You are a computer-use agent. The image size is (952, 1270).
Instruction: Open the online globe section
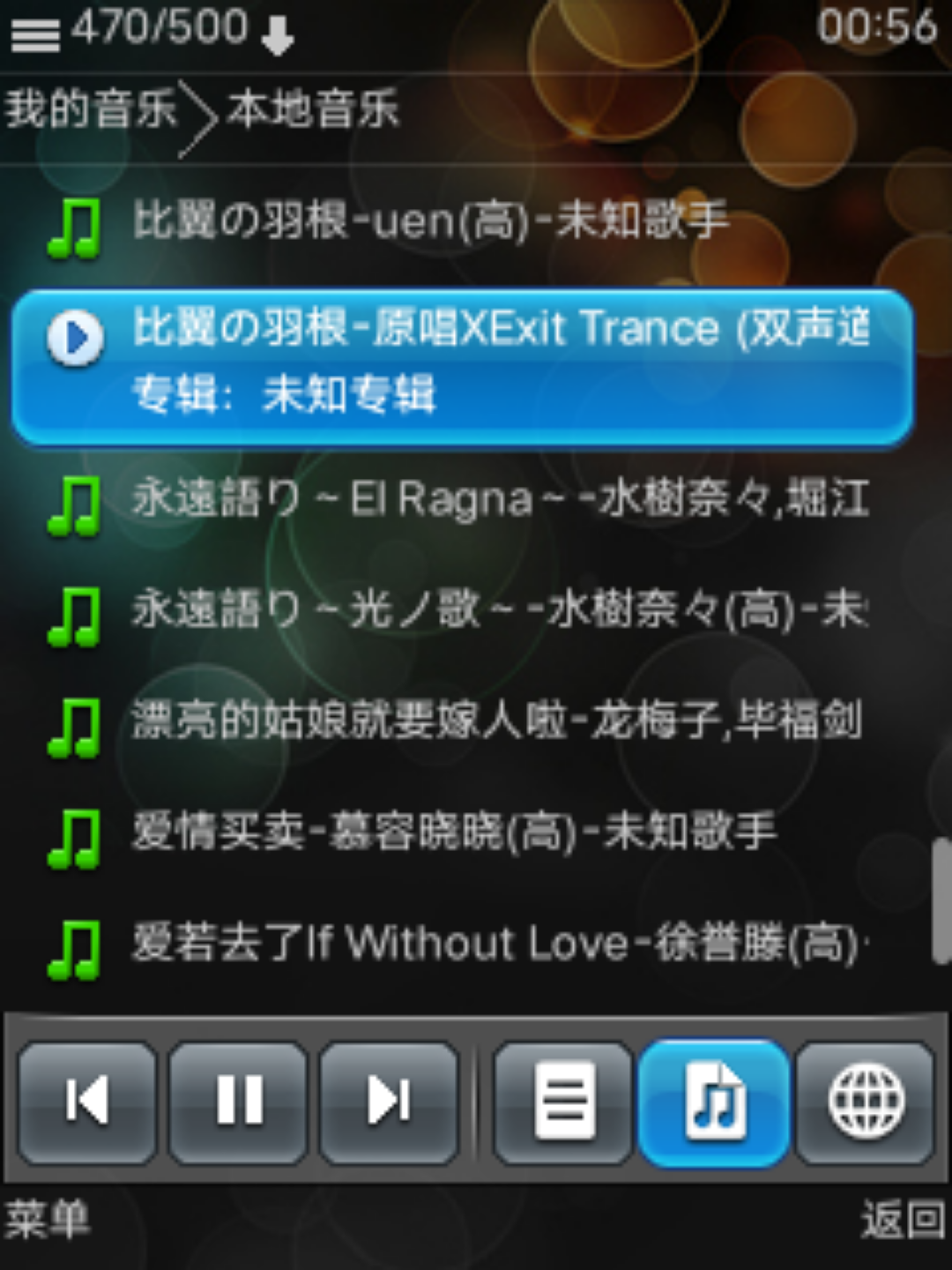click(866, 1102)
